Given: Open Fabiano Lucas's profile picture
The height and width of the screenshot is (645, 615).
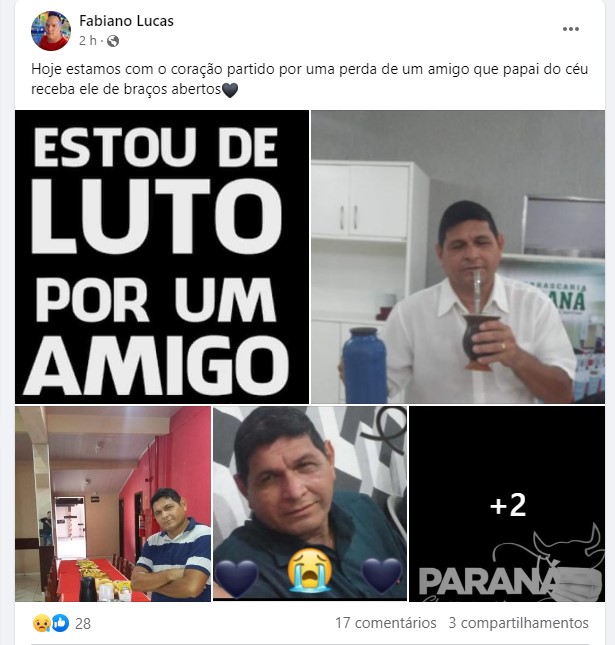Looking at the screenshot, I should pos(50,31).
